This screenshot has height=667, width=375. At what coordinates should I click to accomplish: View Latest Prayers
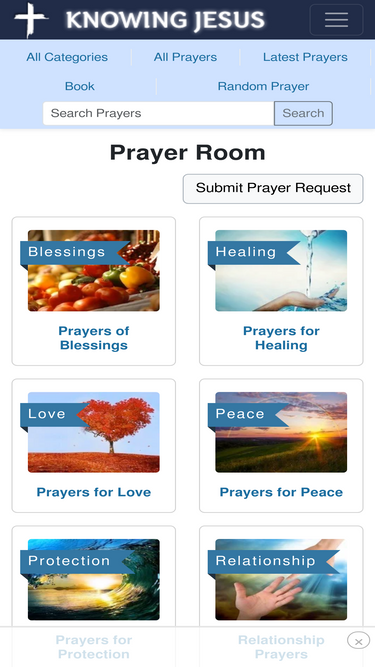pyautogui.click(x=305, y=57)
